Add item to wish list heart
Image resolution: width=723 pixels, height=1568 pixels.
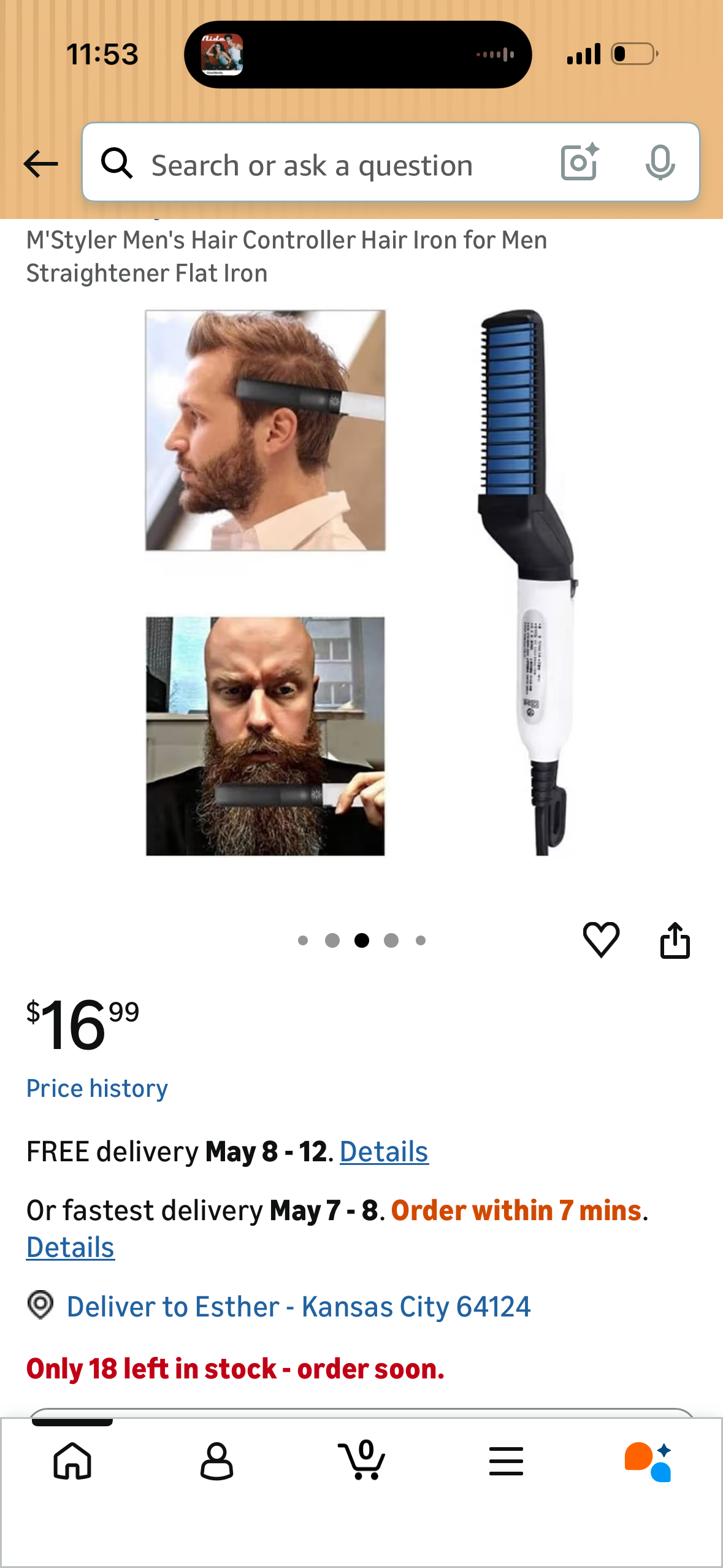point(601,940)
